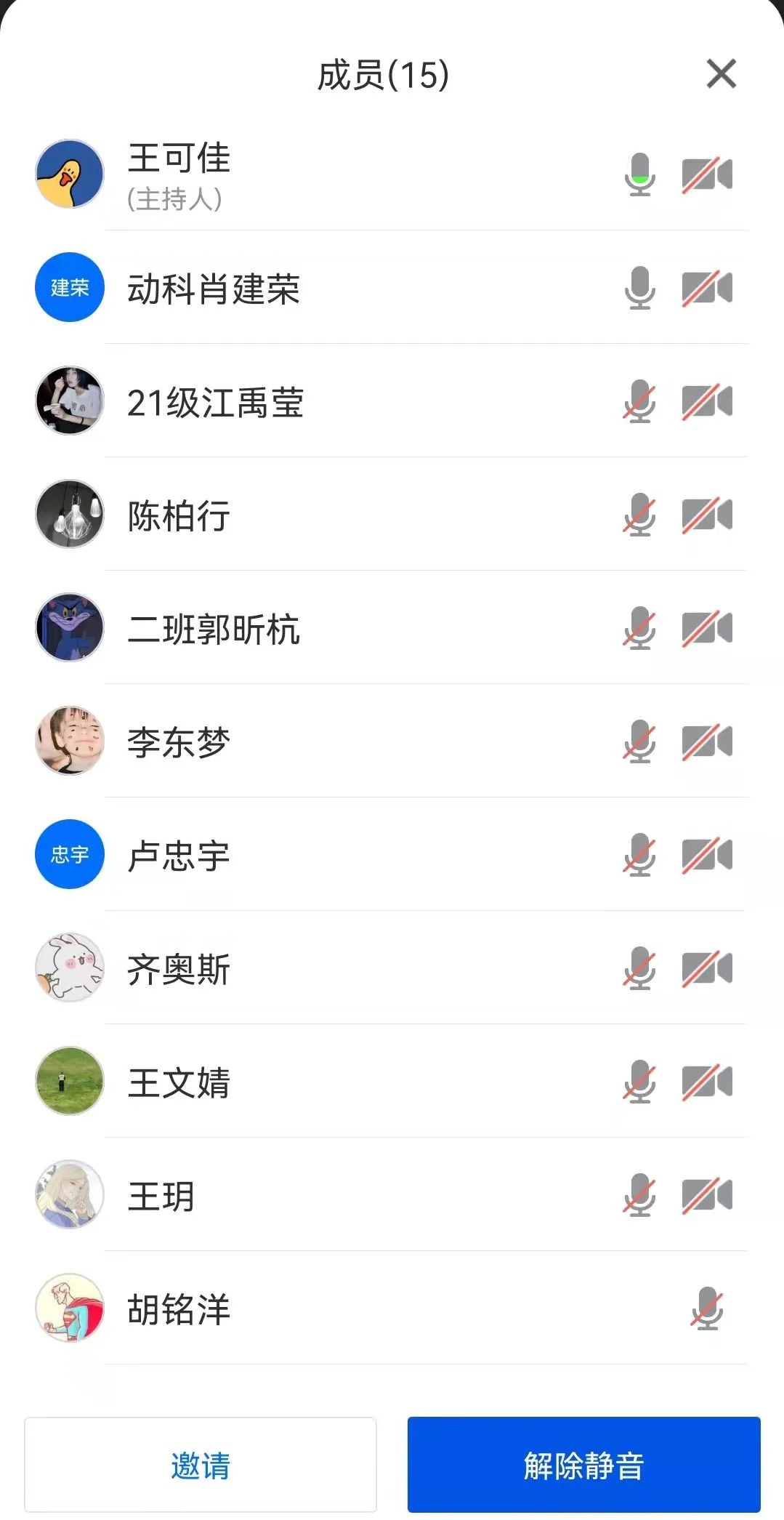Image resolution: width=784 pixels, height=1520 pixels.
Task: Tap the camera icon beside 动科肖建荣
Action: (x=707, y=288)
